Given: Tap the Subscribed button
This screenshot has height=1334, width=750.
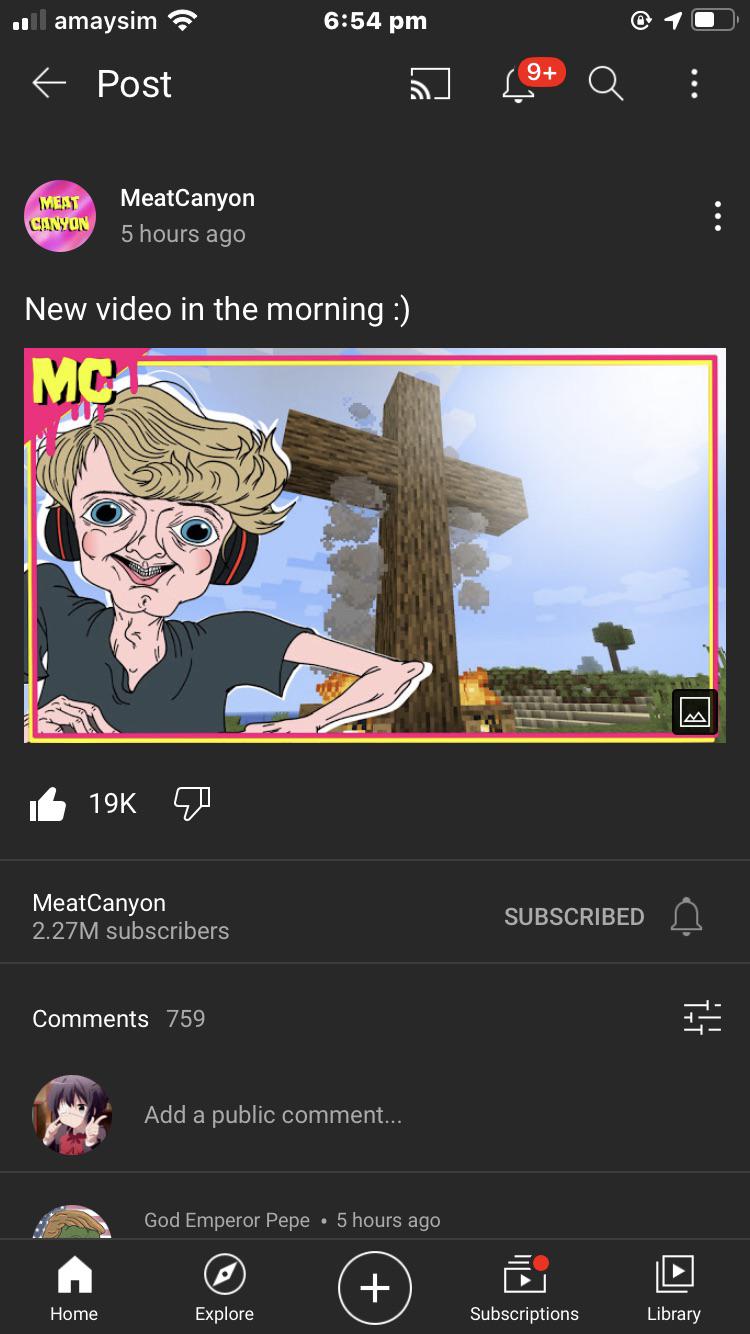Looking at the screenshot, I should point(574,916).
